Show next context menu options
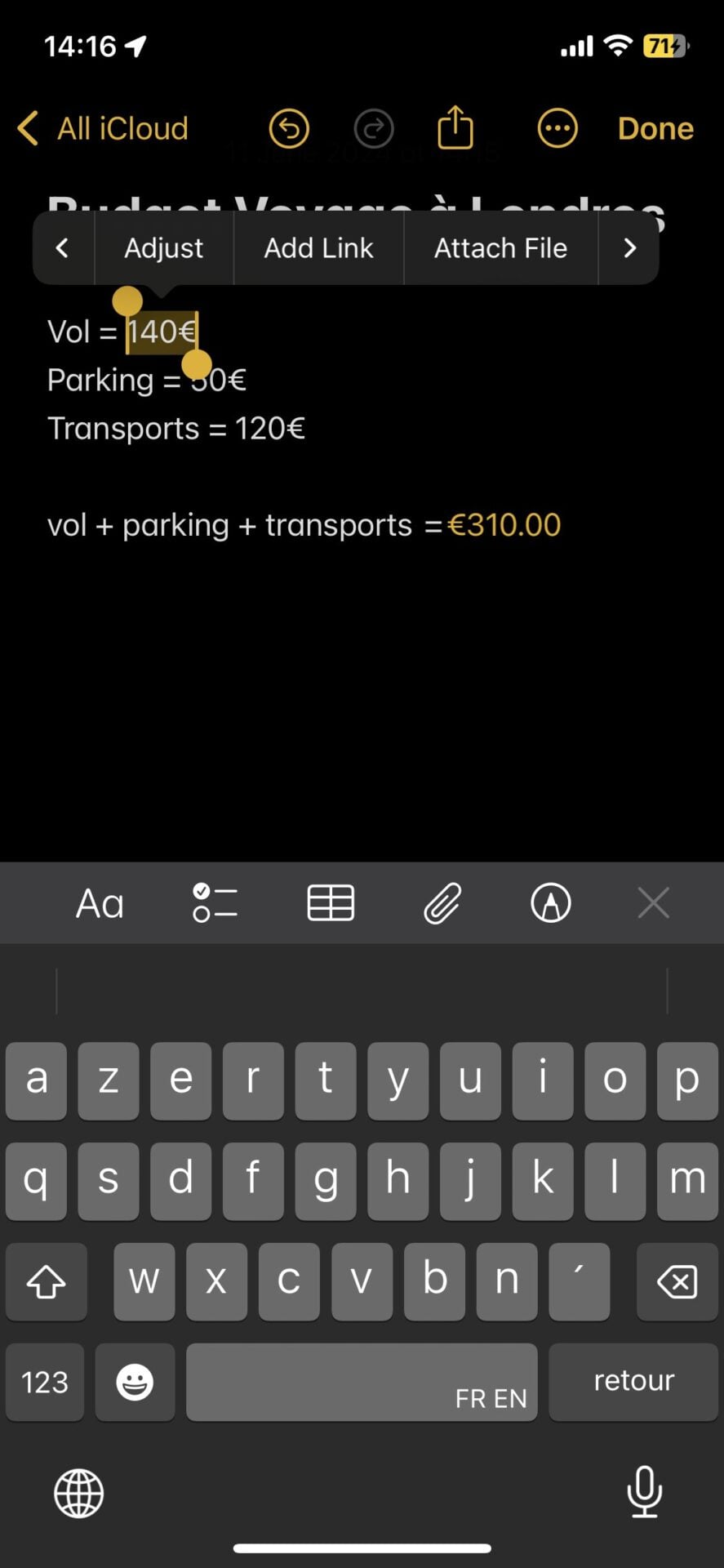Viewport: 724px width, 1568px height. pos(629,248)
